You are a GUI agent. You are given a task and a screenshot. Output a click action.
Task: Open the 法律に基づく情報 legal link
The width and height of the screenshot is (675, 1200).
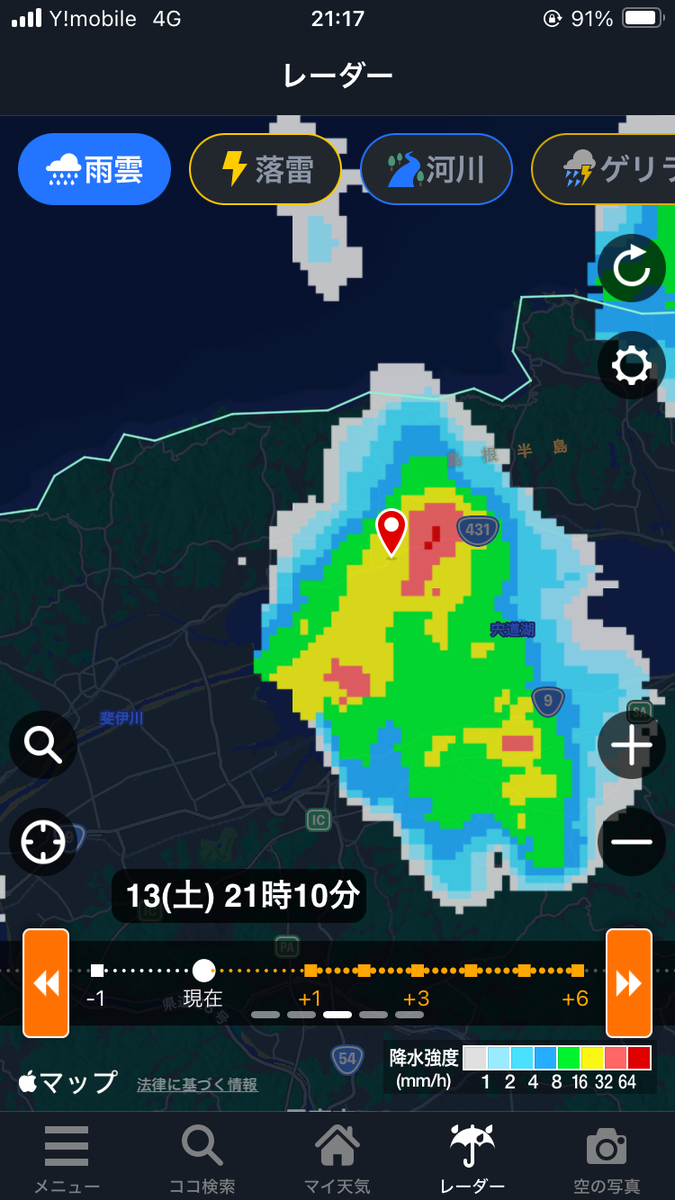click(197, 1084)
